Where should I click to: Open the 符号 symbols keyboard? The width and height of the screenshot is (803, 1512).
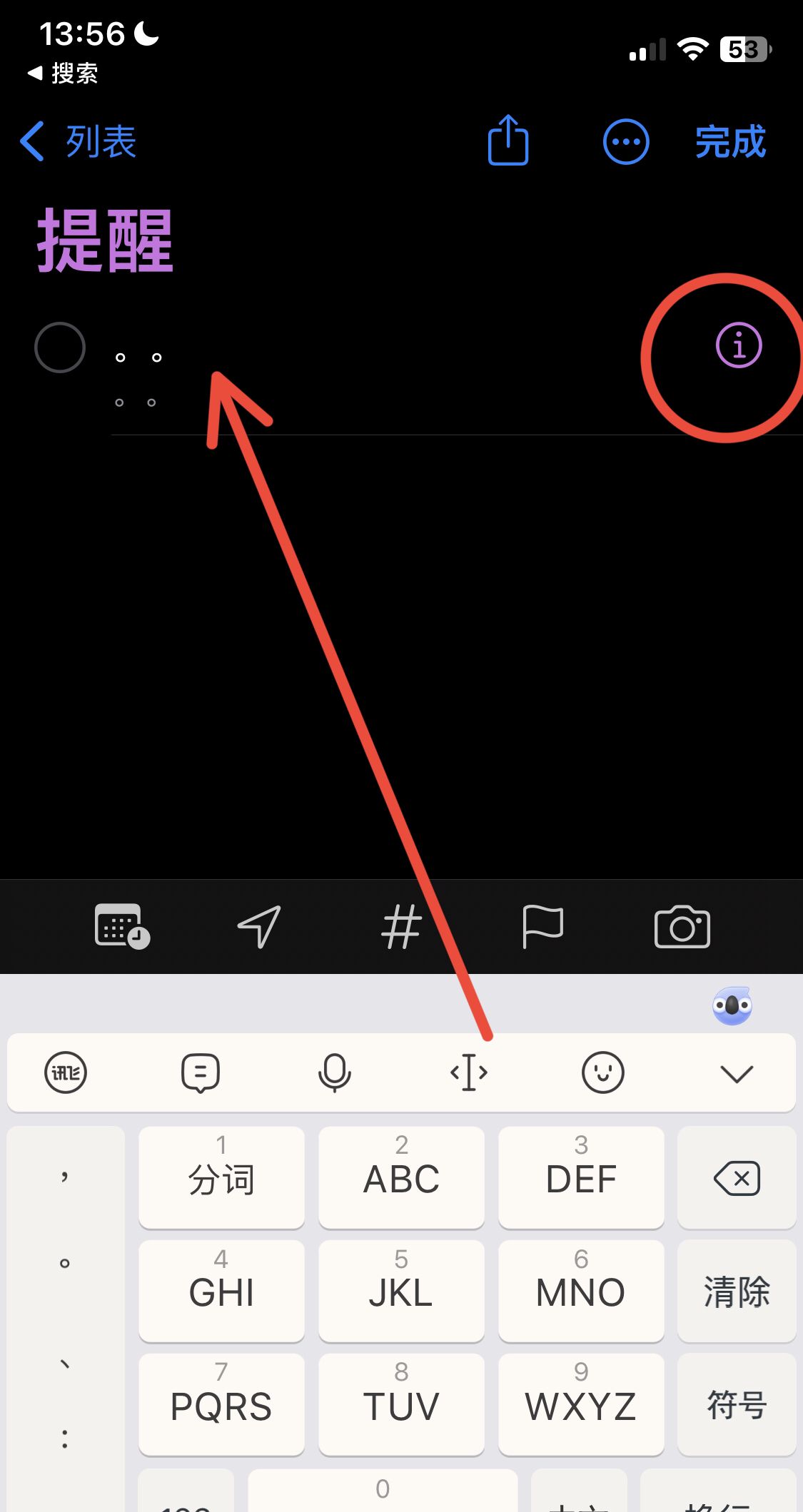[737, 1405]
